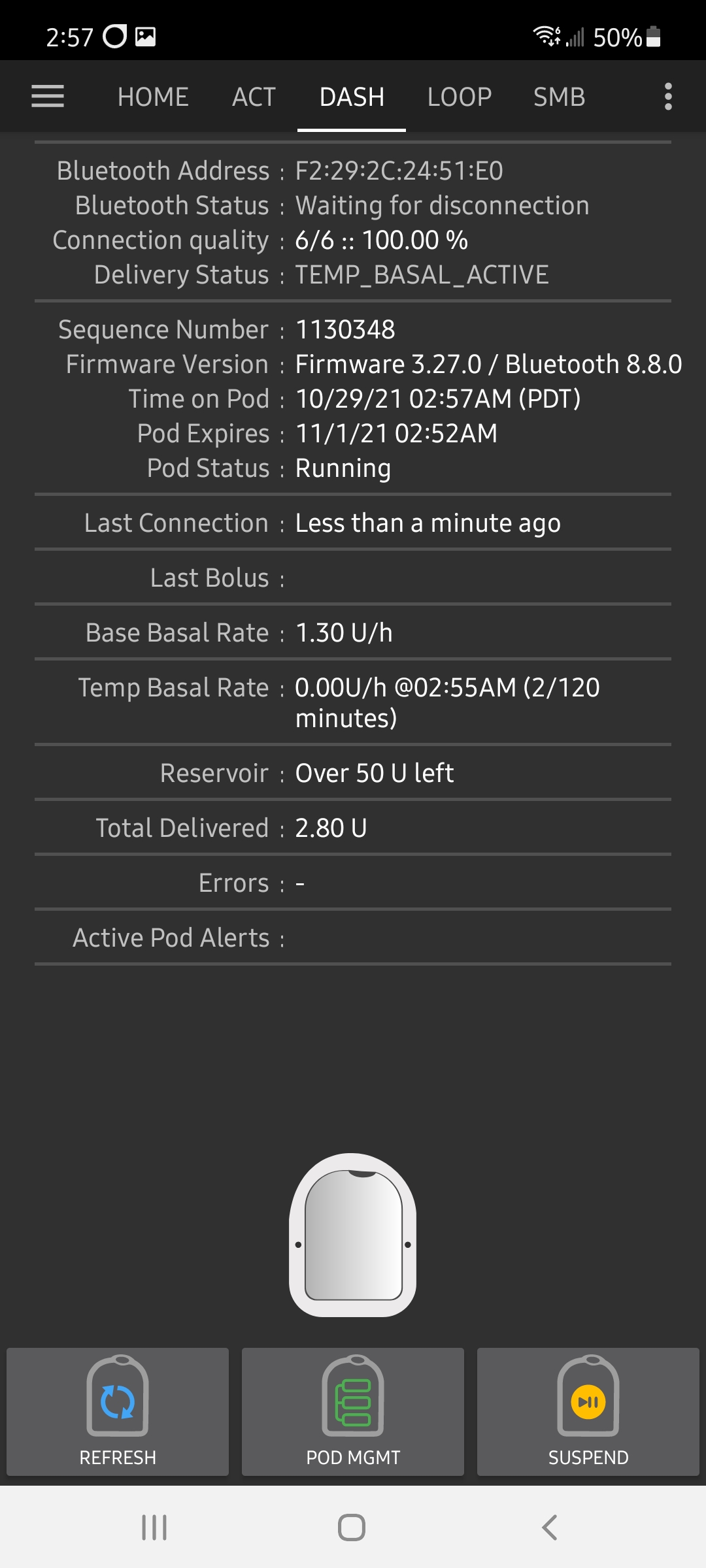Image resolution: width=706 pixels, height=1568 pixels.
Task: Open recent apps from navigation bar
Action: click(x=153, y=1527)
